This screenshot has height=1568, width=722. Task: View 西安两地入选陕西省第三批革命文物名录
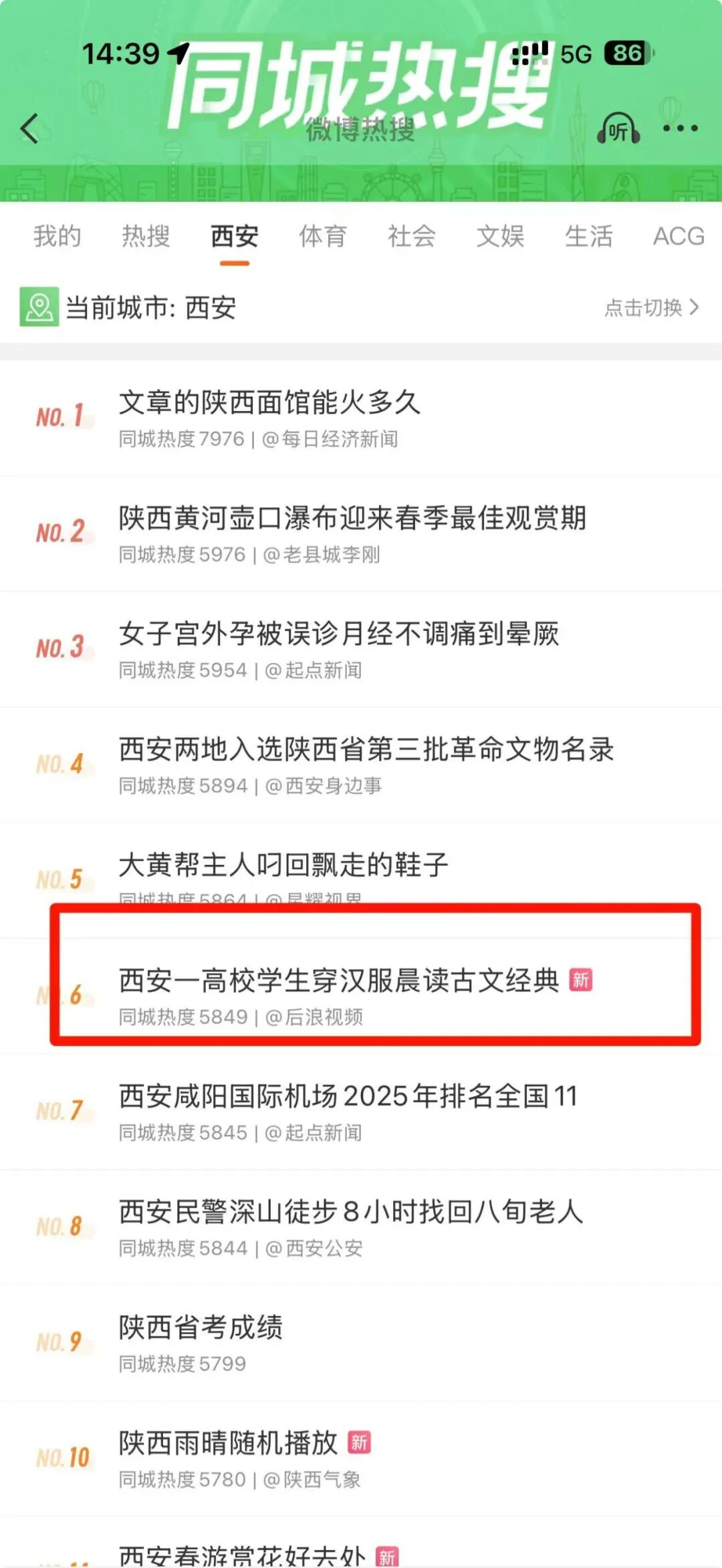click(x=366, y=750)
